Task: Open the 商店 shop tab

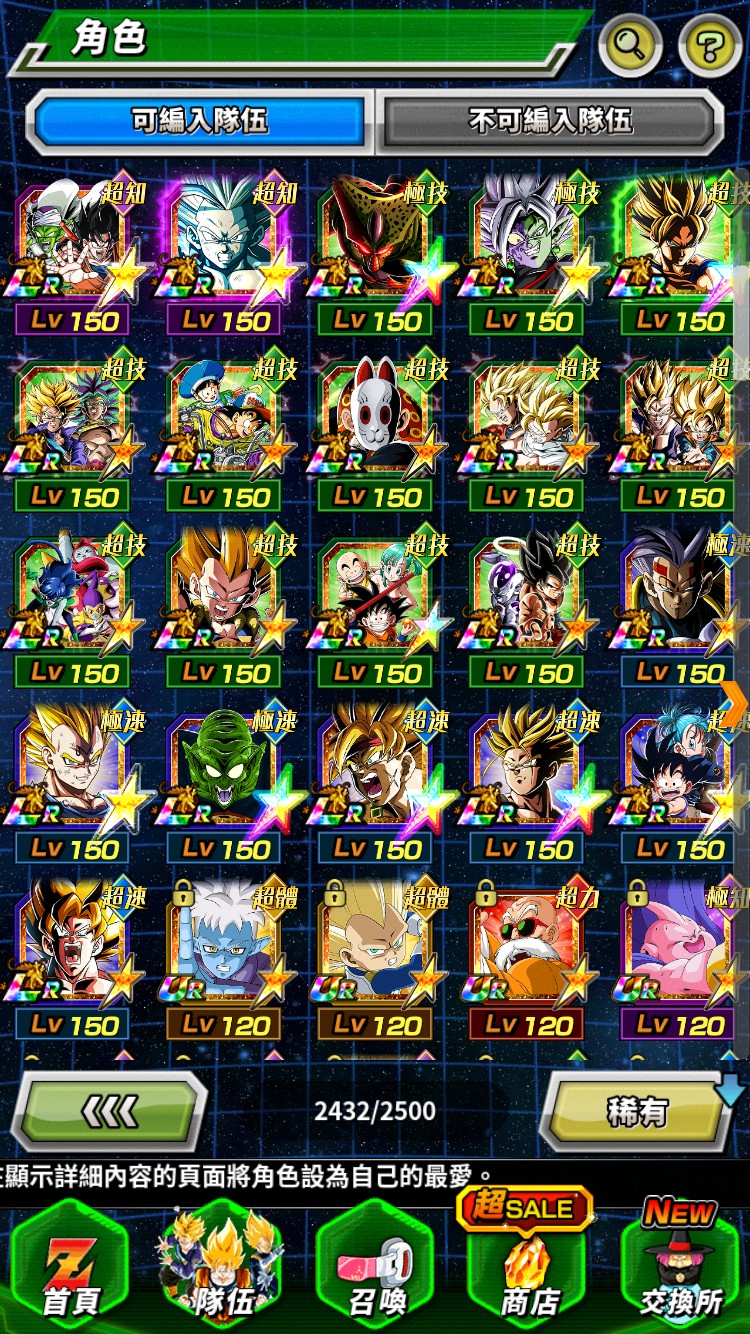Action: coord(528,1266)
